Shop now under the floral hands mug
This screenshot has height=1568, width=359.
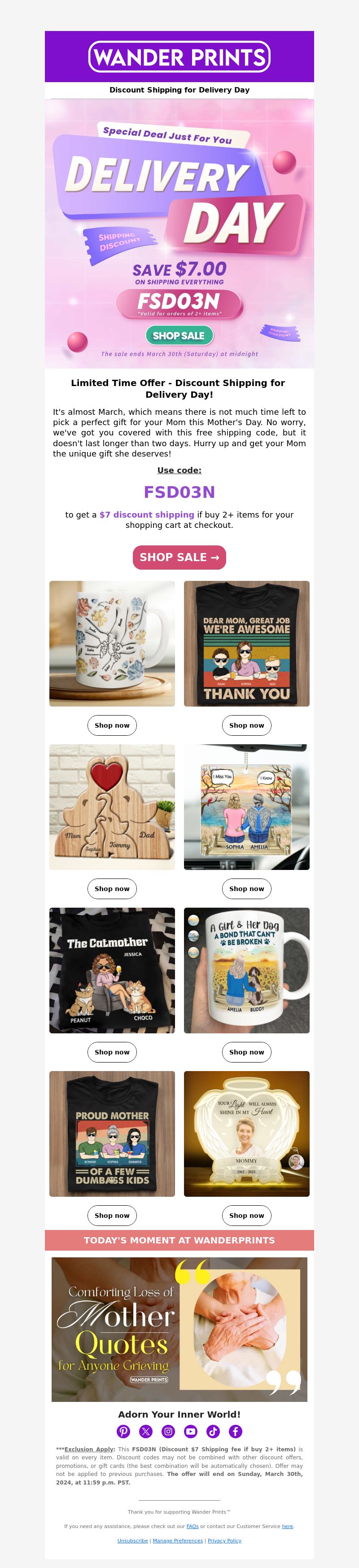(x=112, y=725)
